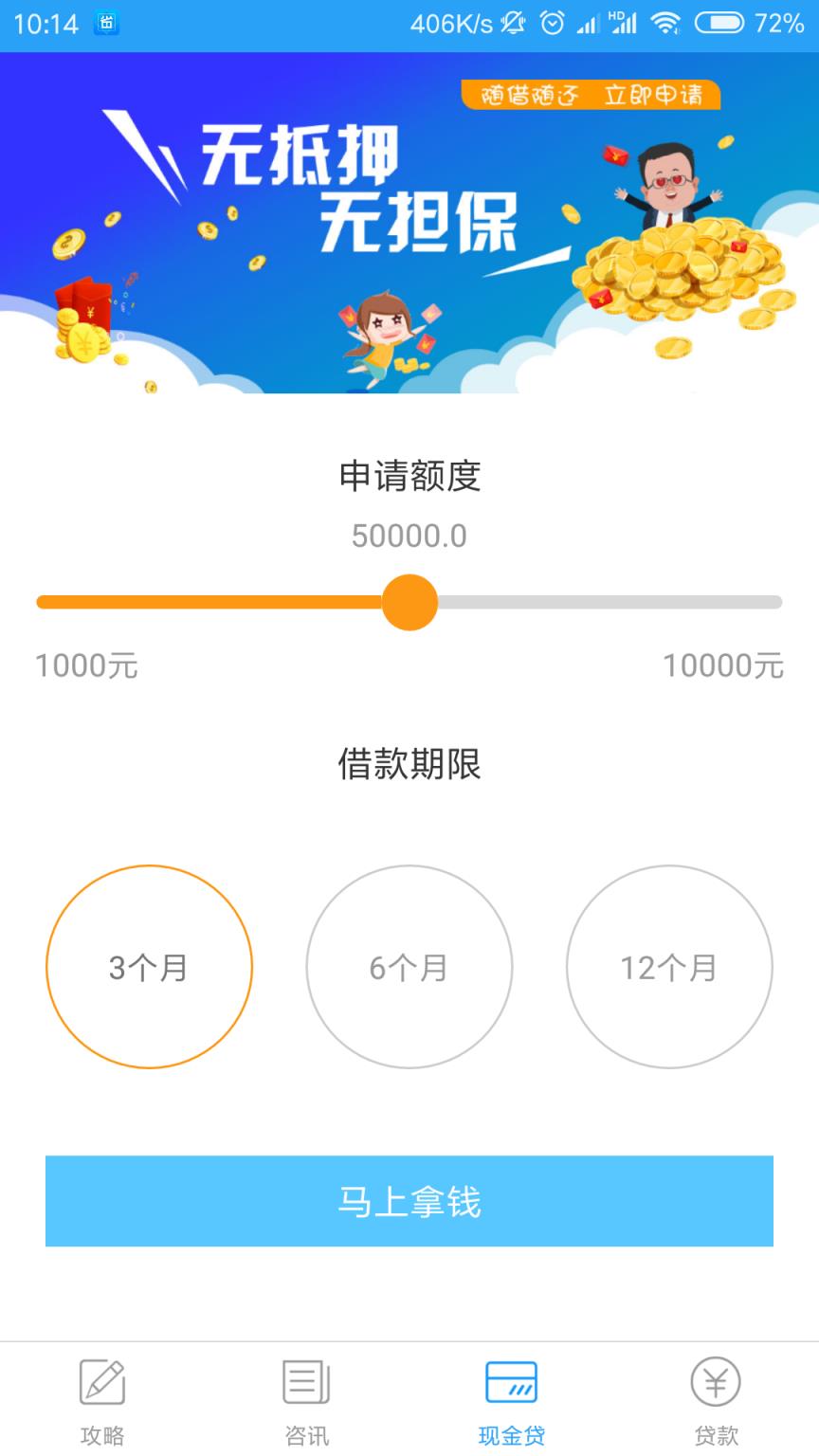Choose the 6个月 loan term option
Viewport: 819px width, 1456px height.
(x=409, y=967)
